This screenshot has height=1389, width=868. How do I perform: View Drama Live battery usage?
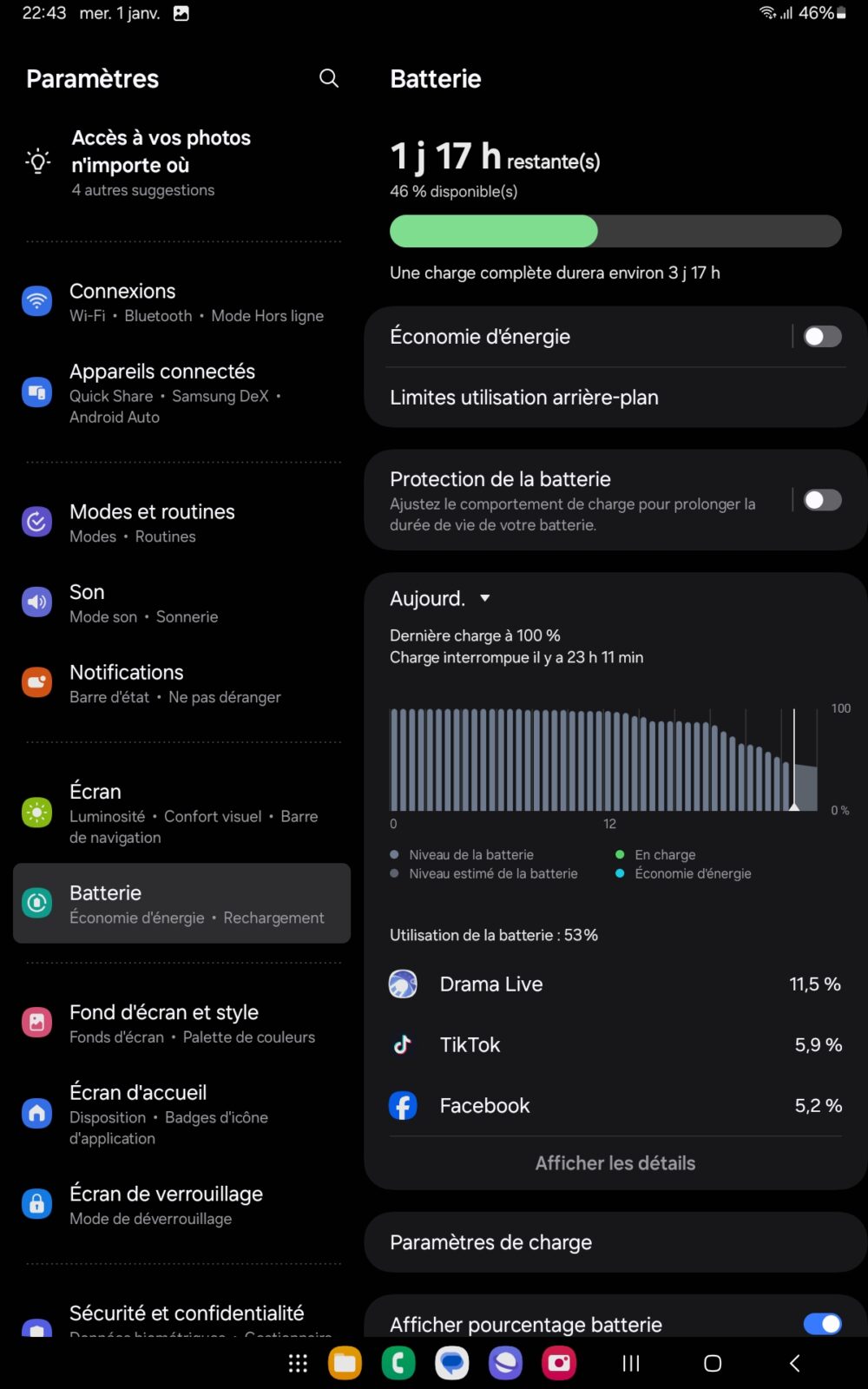click(x=615, y=984)
